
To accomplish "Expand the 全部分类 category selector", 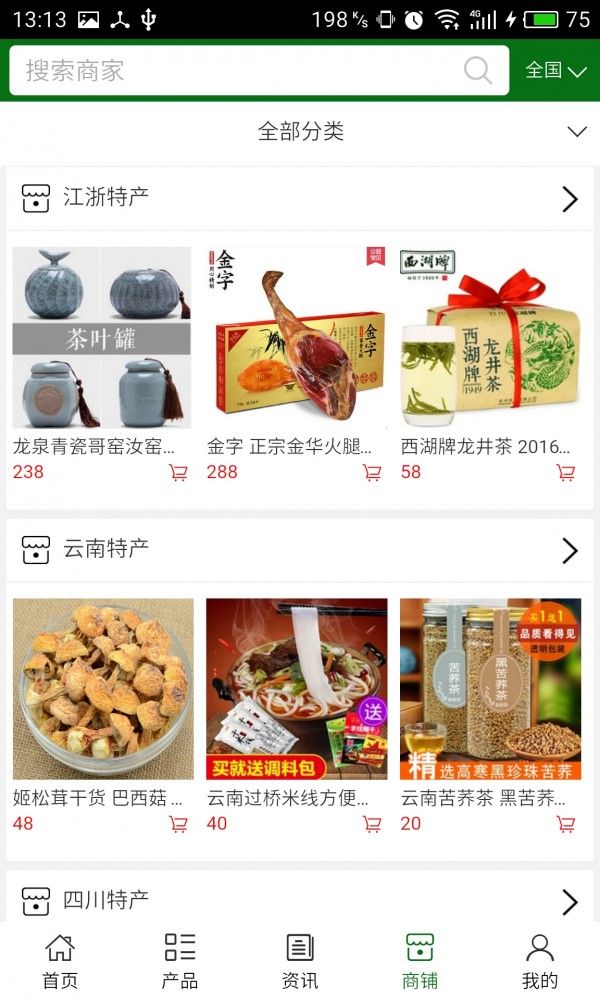I will click(300, 131).
